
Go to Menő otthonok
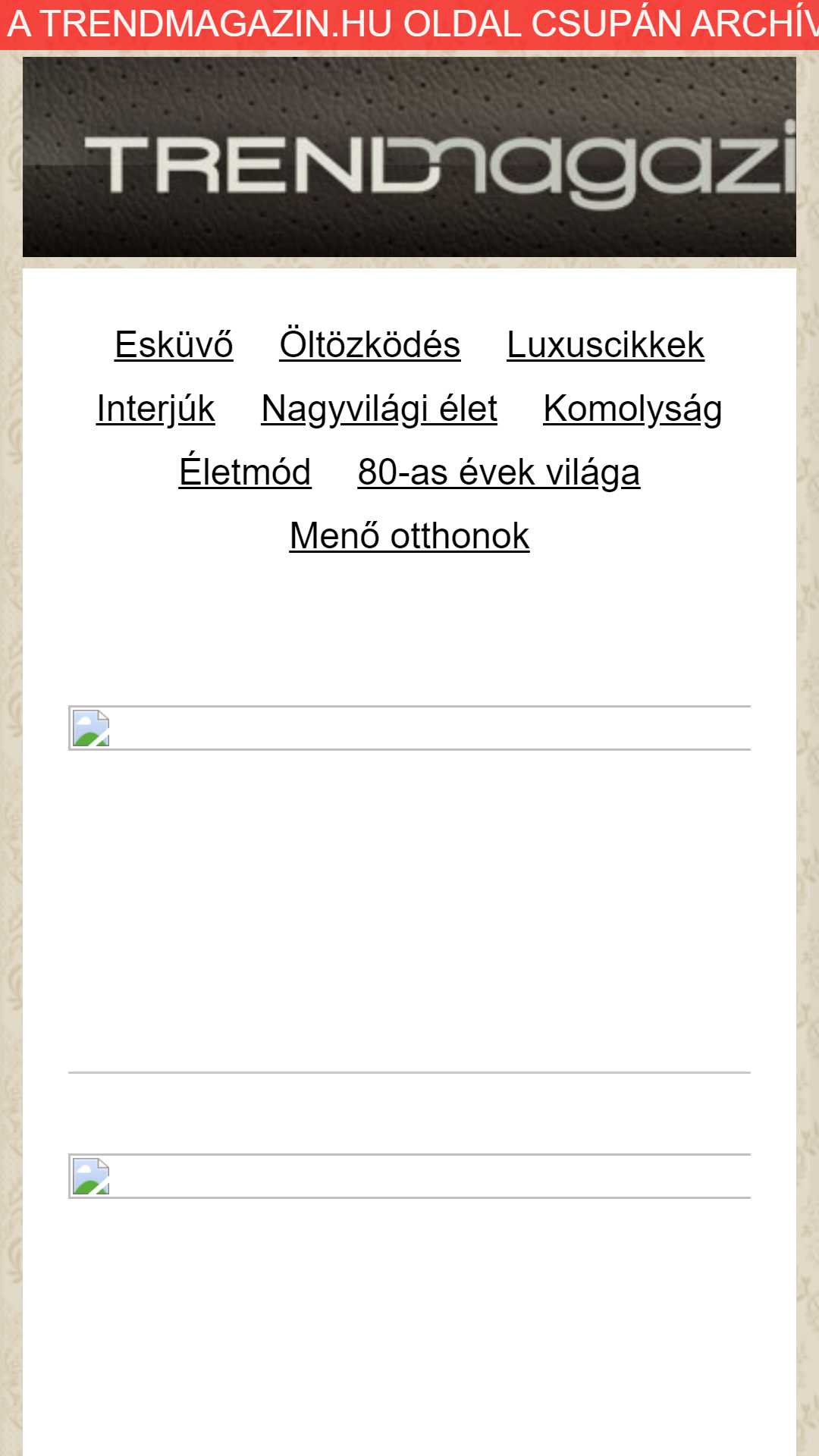409,536
